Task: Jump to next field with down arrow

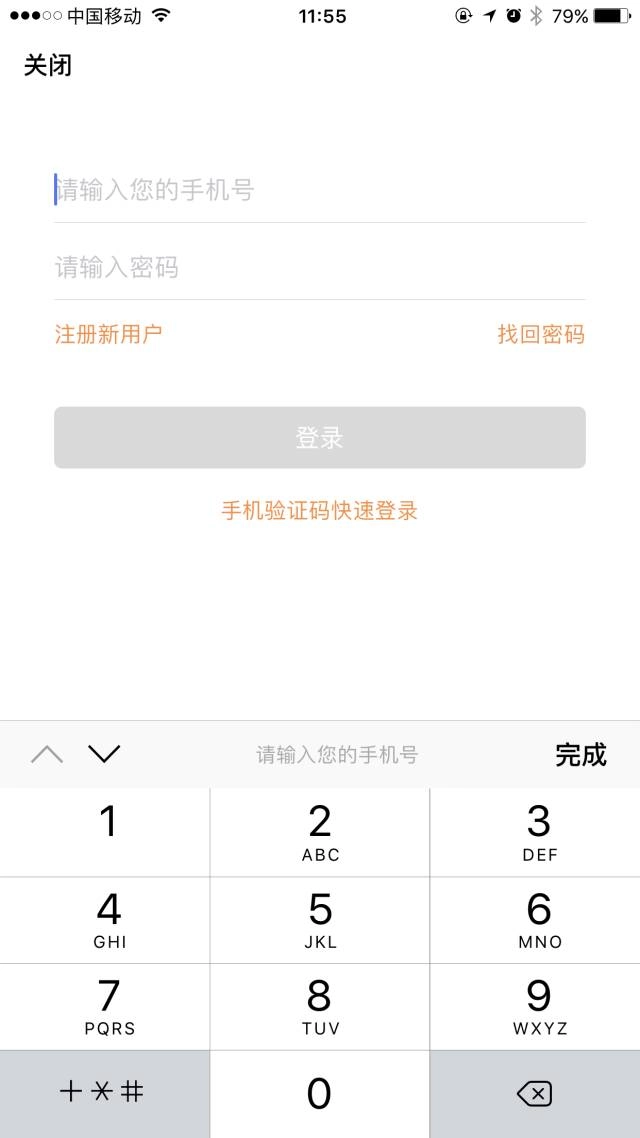Action: point(104,754)
